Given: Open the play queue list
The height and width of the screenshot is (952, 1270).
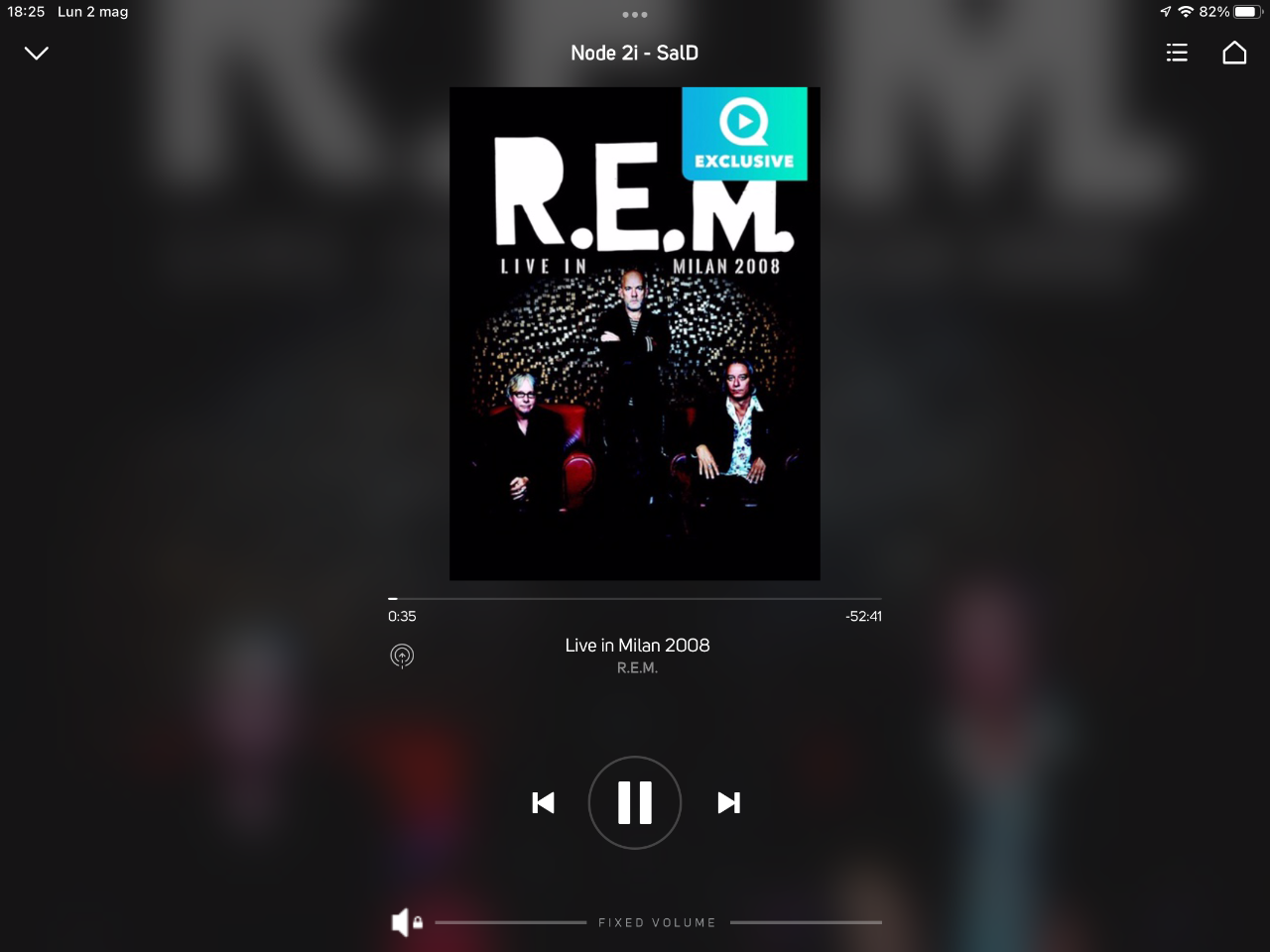Looking at the screenshot, I should click(1177, 53).
